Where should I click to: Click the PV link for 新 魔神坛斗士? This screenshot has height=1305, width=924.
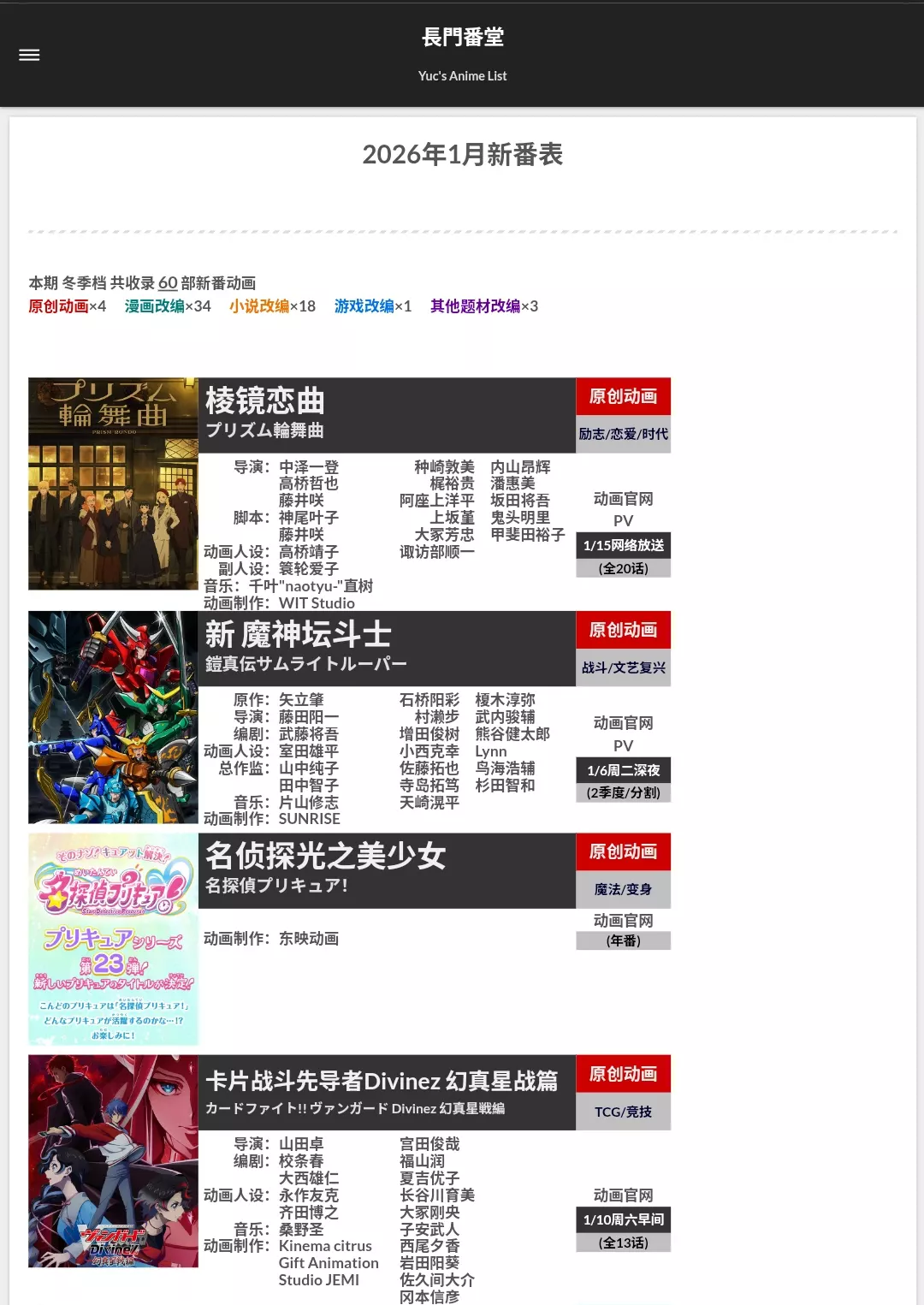pos(623,745)
